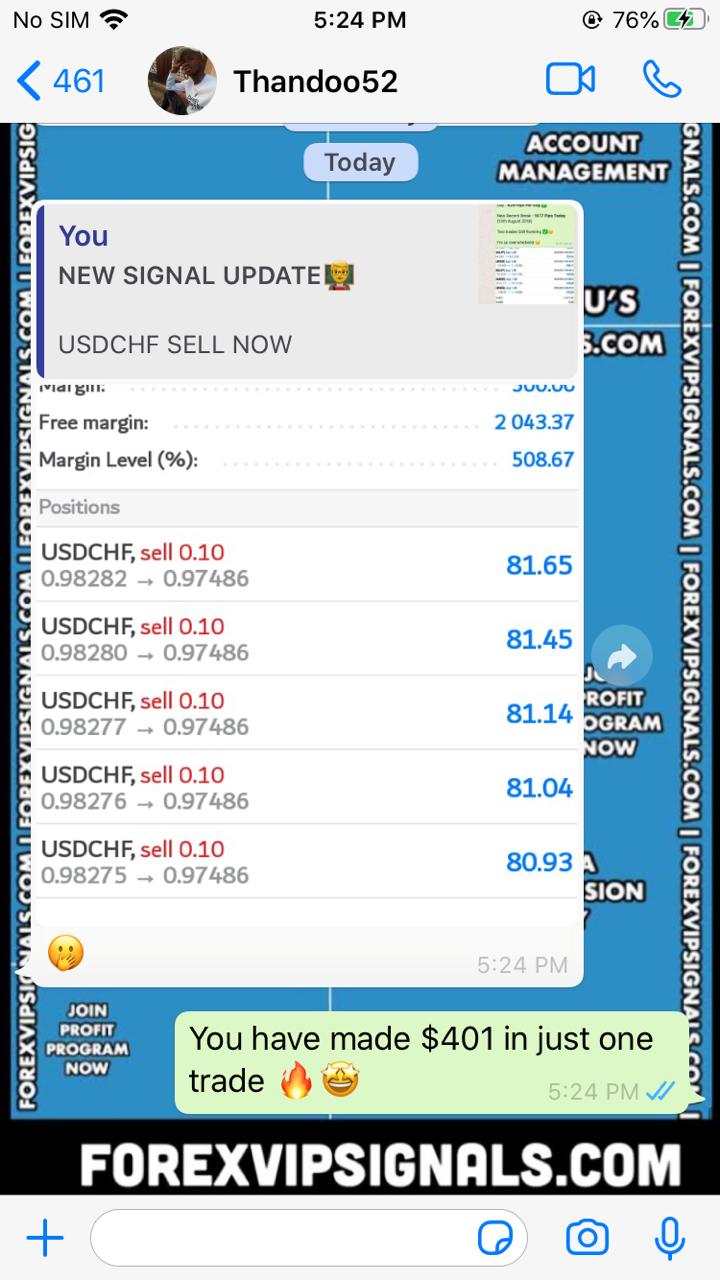The image size is (720, 1280).
Task: Record a voice message with microphone
Action: [x=670, y=1239]
